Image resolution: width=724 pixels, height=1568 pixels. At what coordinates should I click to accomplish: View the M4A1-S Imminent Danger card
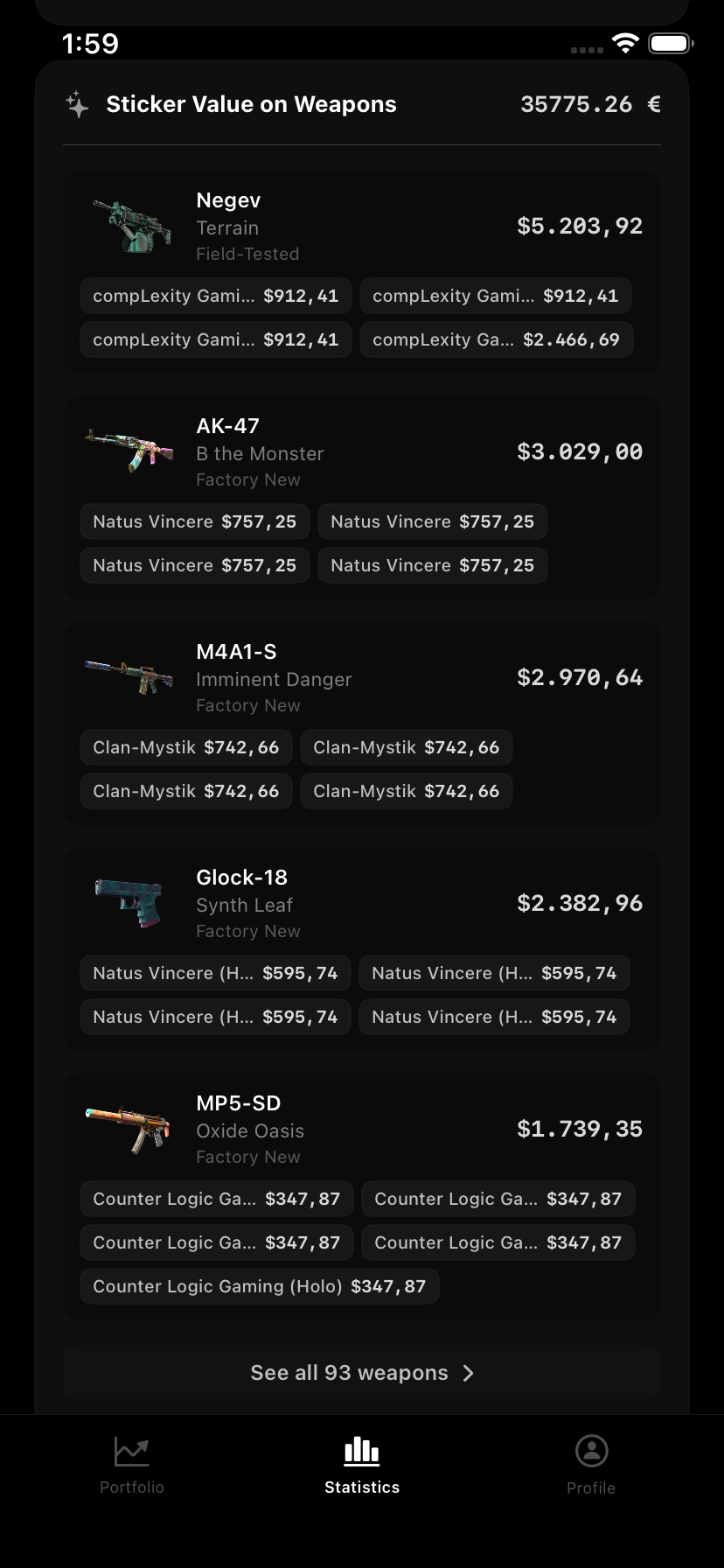click(361, 678)
